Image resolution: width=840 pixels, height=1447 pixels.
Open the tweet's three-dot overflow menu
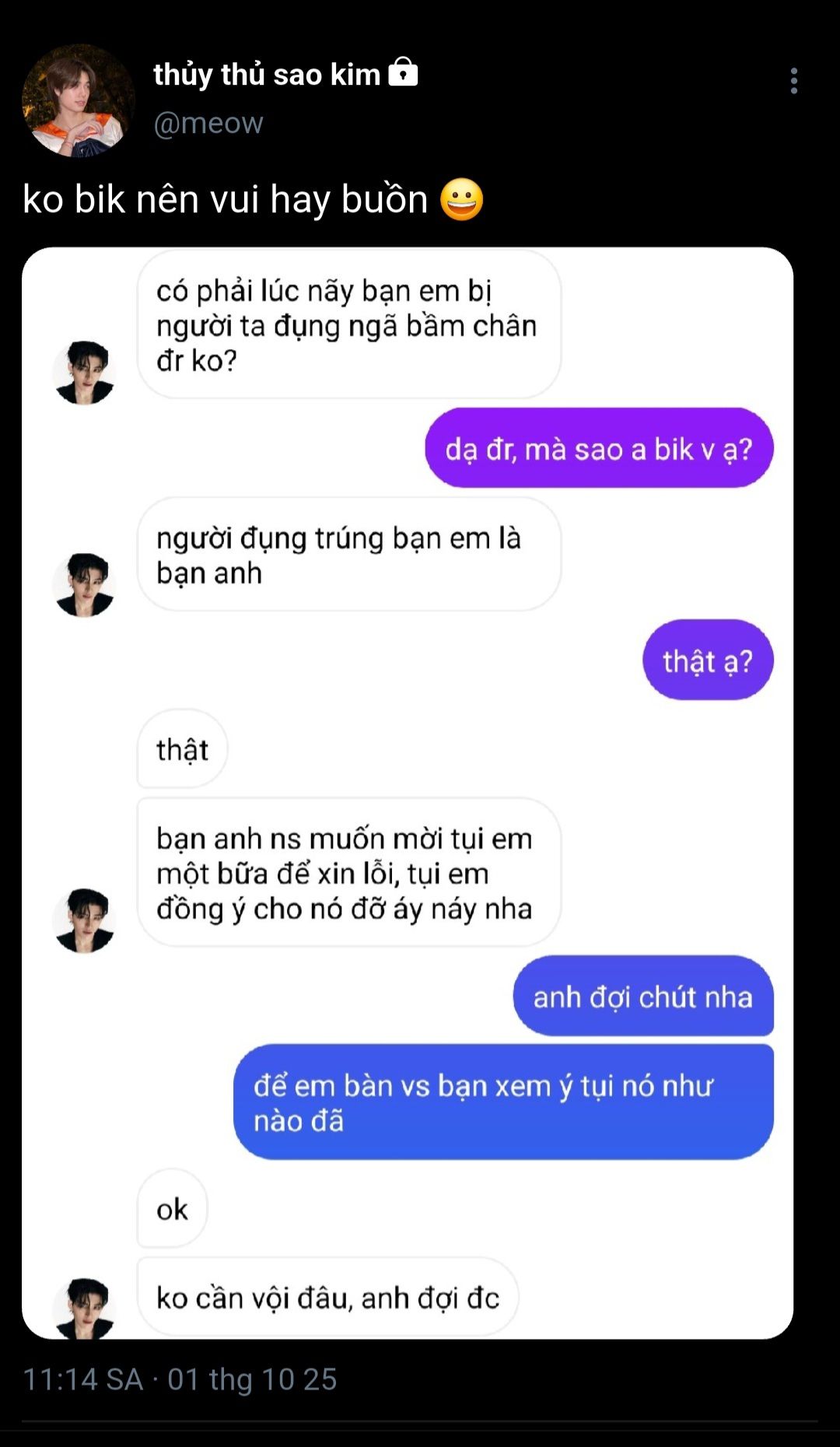793,81
